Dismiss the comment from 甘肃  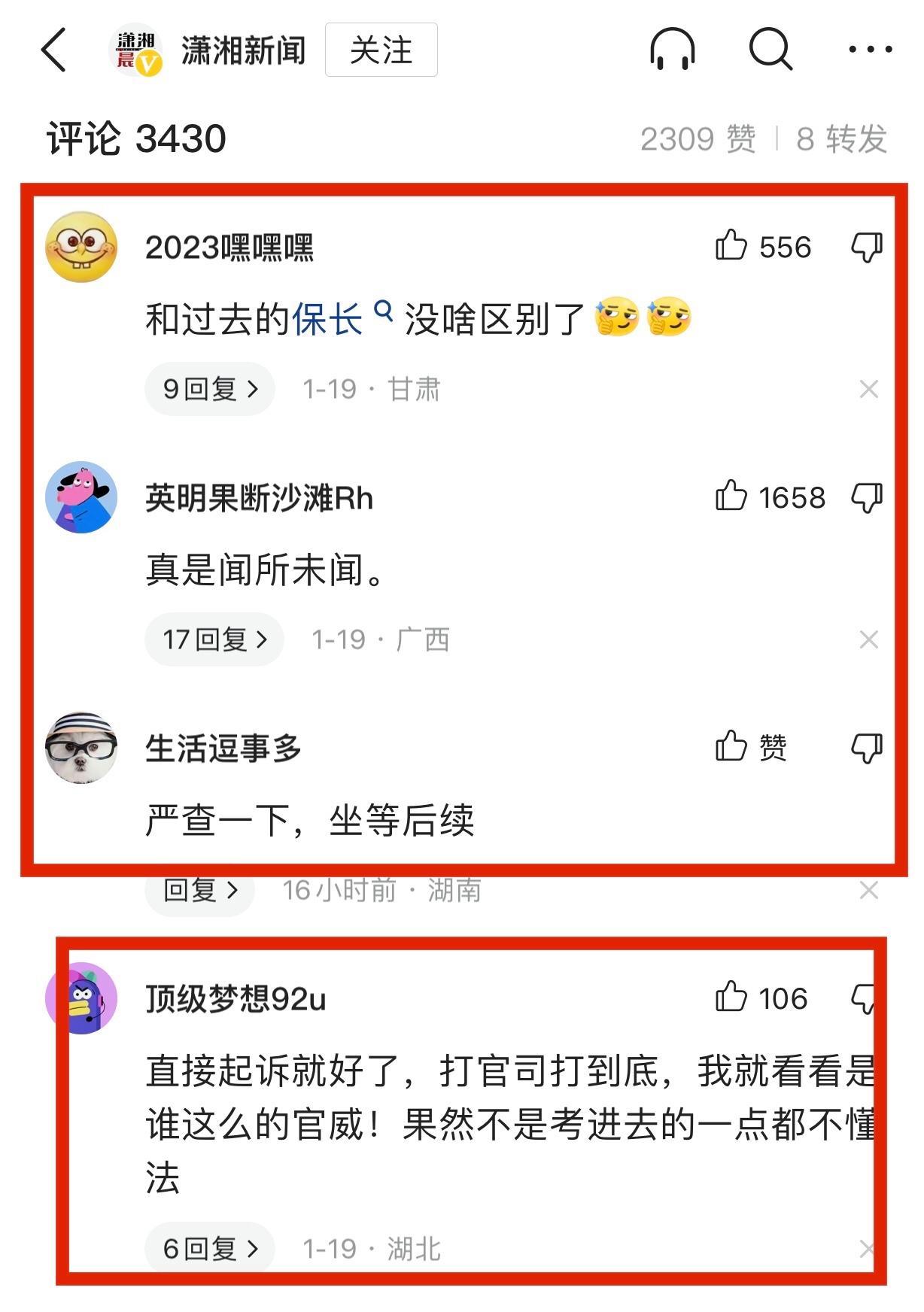869,389
